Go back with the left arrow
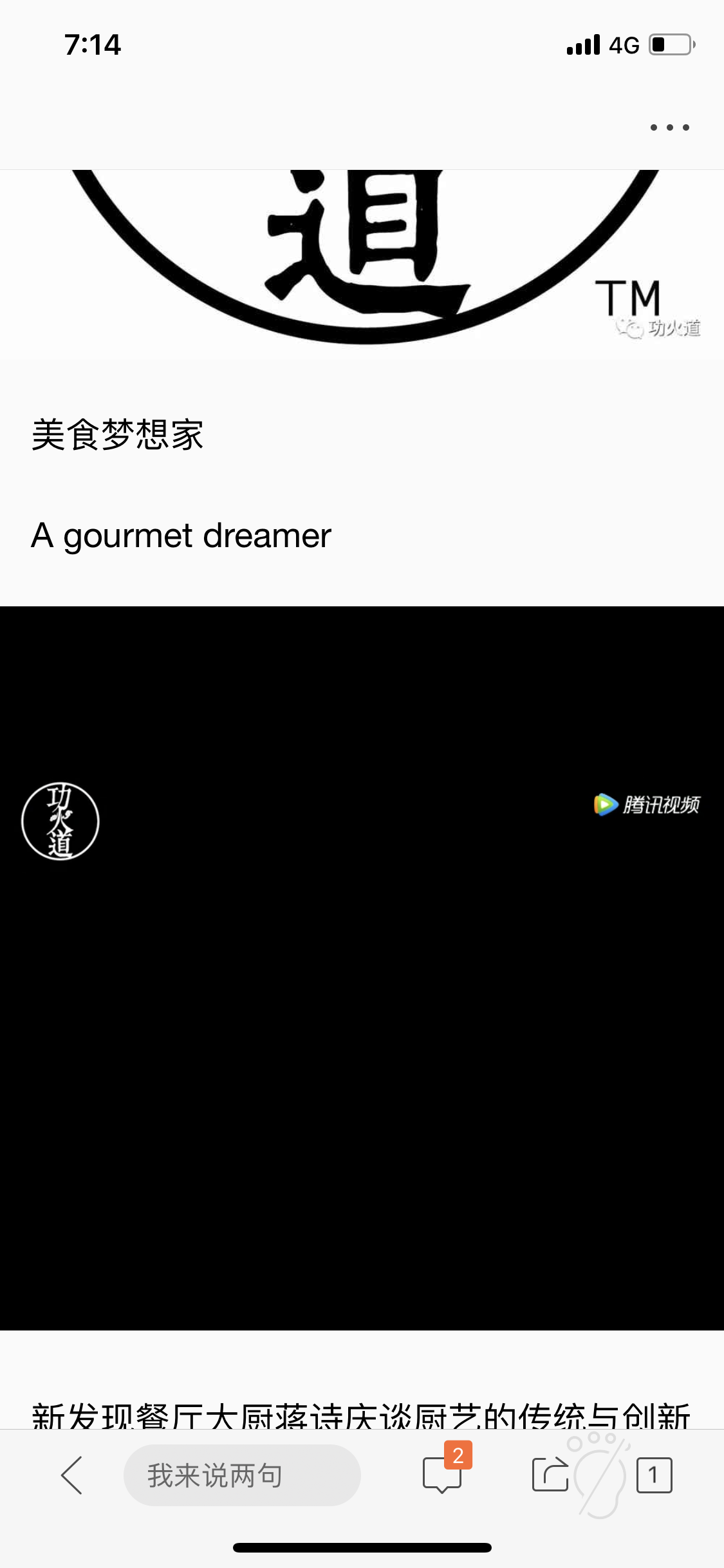This screenshot has width=724, height=1568. tap(71, 1475)
